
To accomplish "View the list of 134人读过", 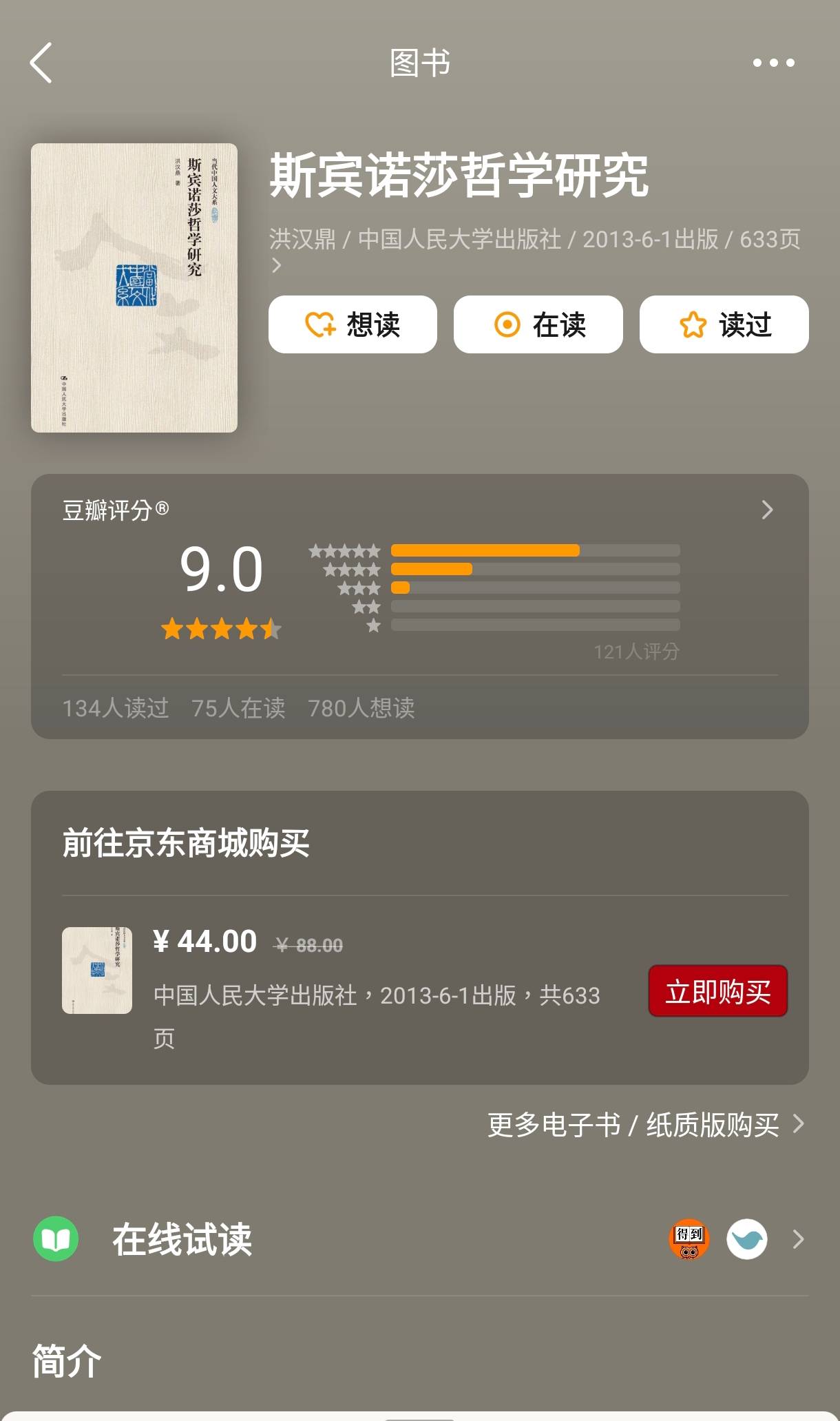I will pos(116,708).
